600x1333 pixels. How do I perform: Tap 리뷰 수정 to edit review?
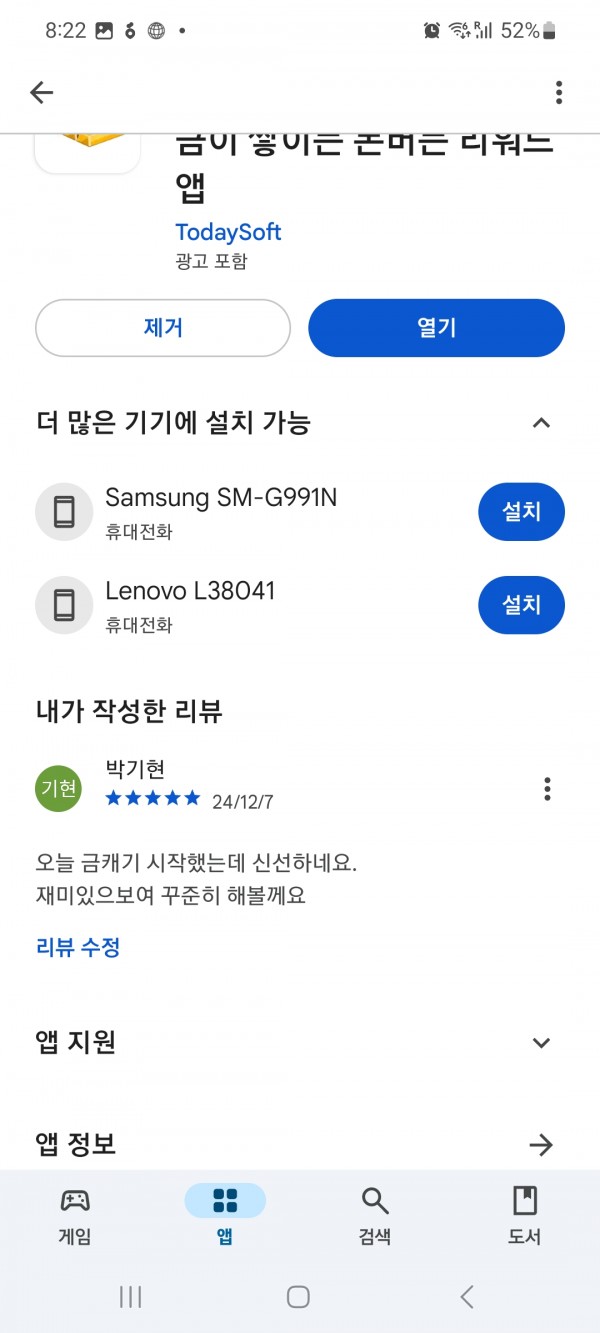click(x=78, y=948)
